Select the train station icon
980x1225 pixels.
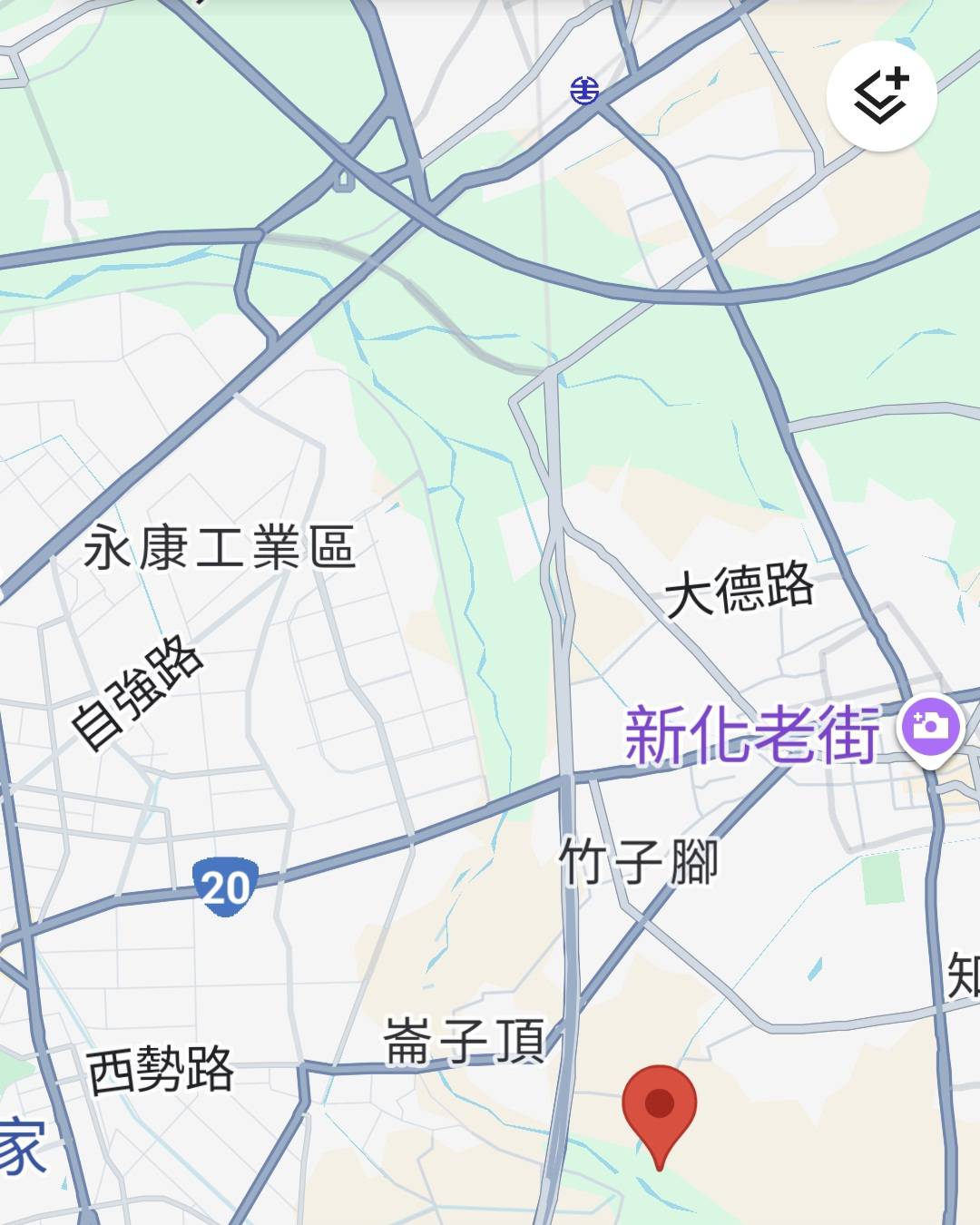[584, 91]
